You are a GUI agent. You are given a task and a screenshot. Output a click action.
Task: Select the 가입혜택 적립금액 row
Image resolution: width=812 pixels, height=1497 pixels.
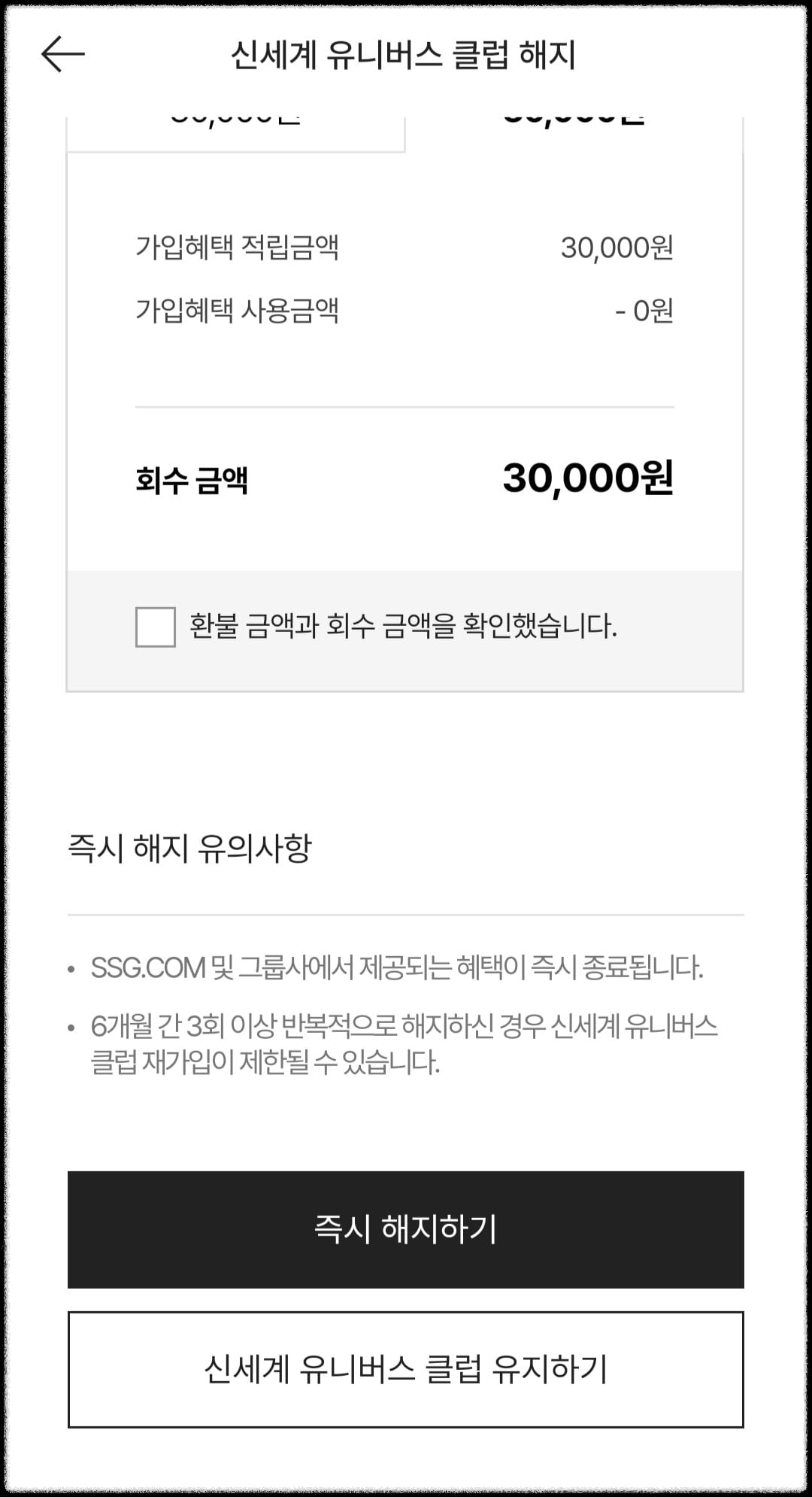click(406, 248)
